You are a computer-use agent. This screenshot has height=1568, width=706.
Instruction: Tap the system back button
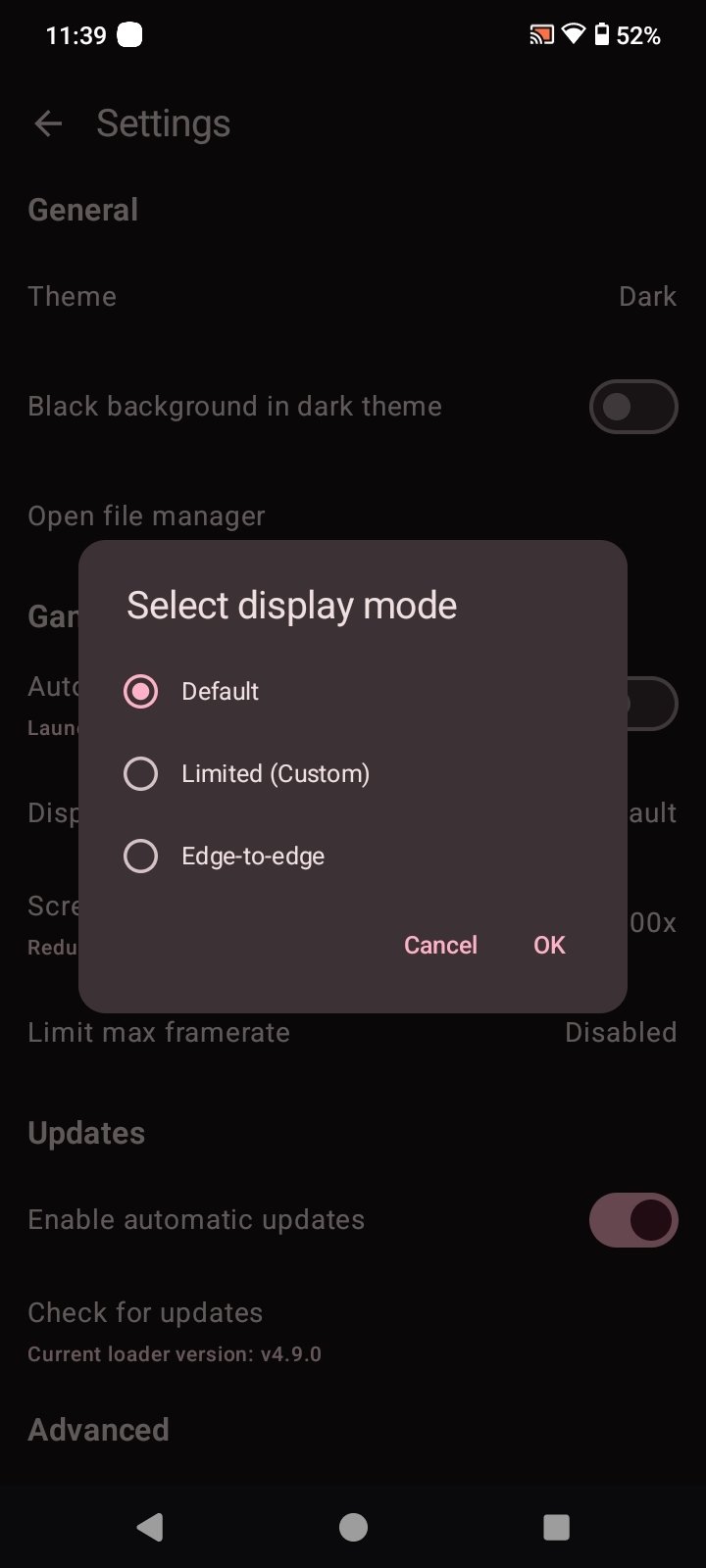pyautogui.click(x=149, y=1526)
